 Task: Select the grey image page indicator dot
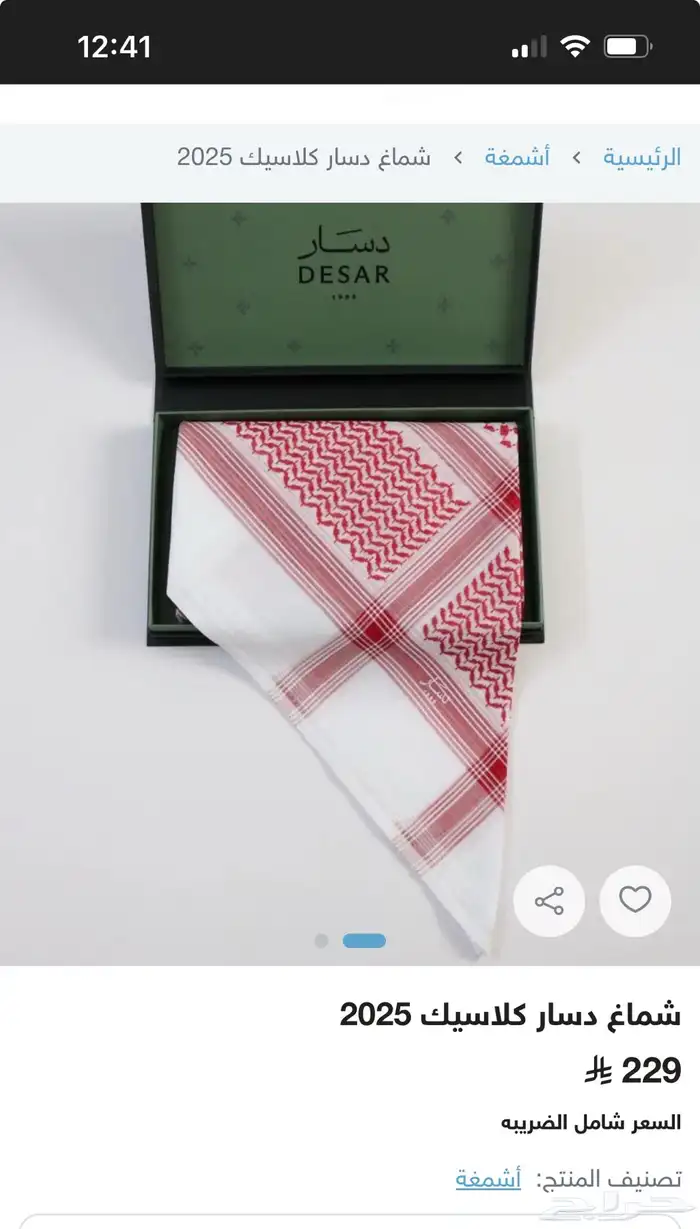point(321,940)
